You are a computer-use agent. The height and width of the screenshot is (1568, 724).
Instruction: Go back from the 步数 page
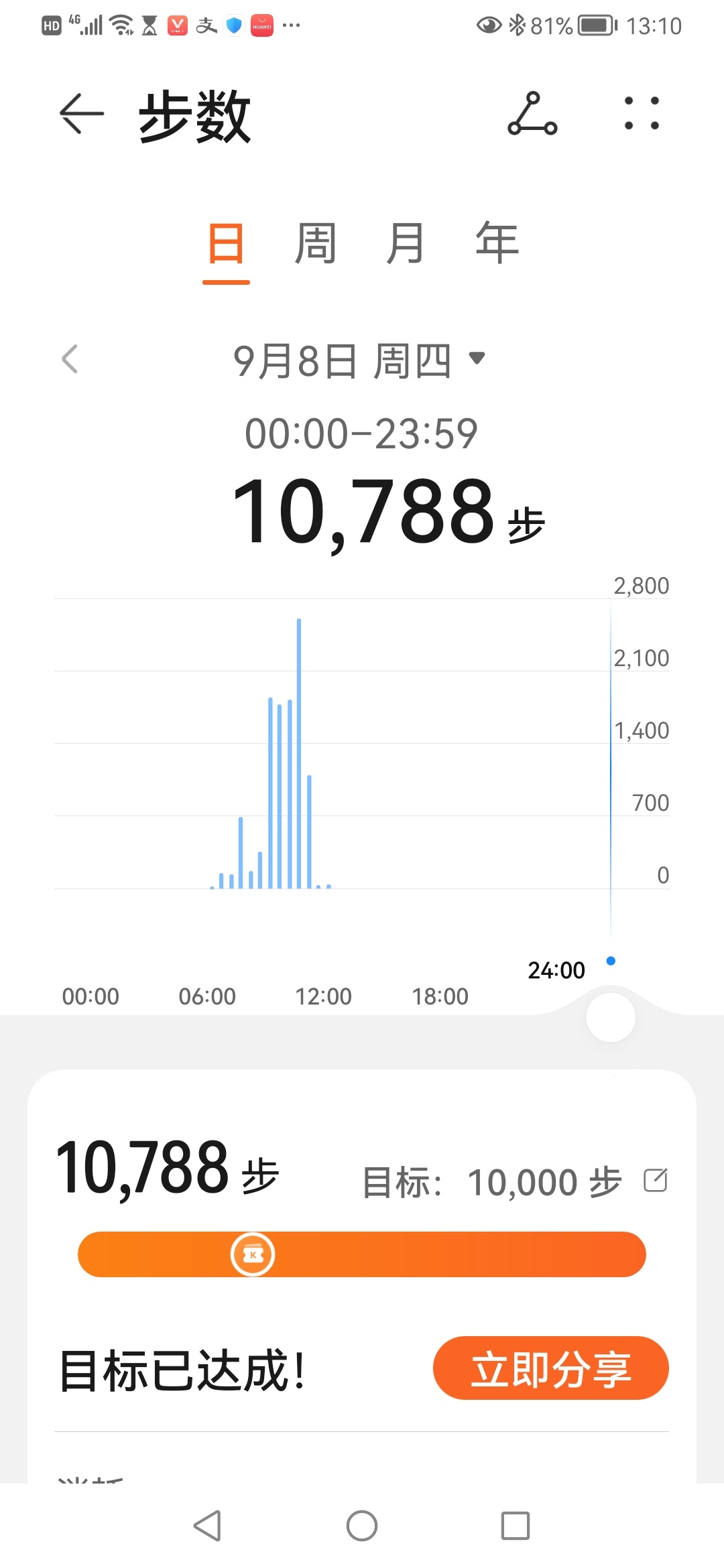82,114
